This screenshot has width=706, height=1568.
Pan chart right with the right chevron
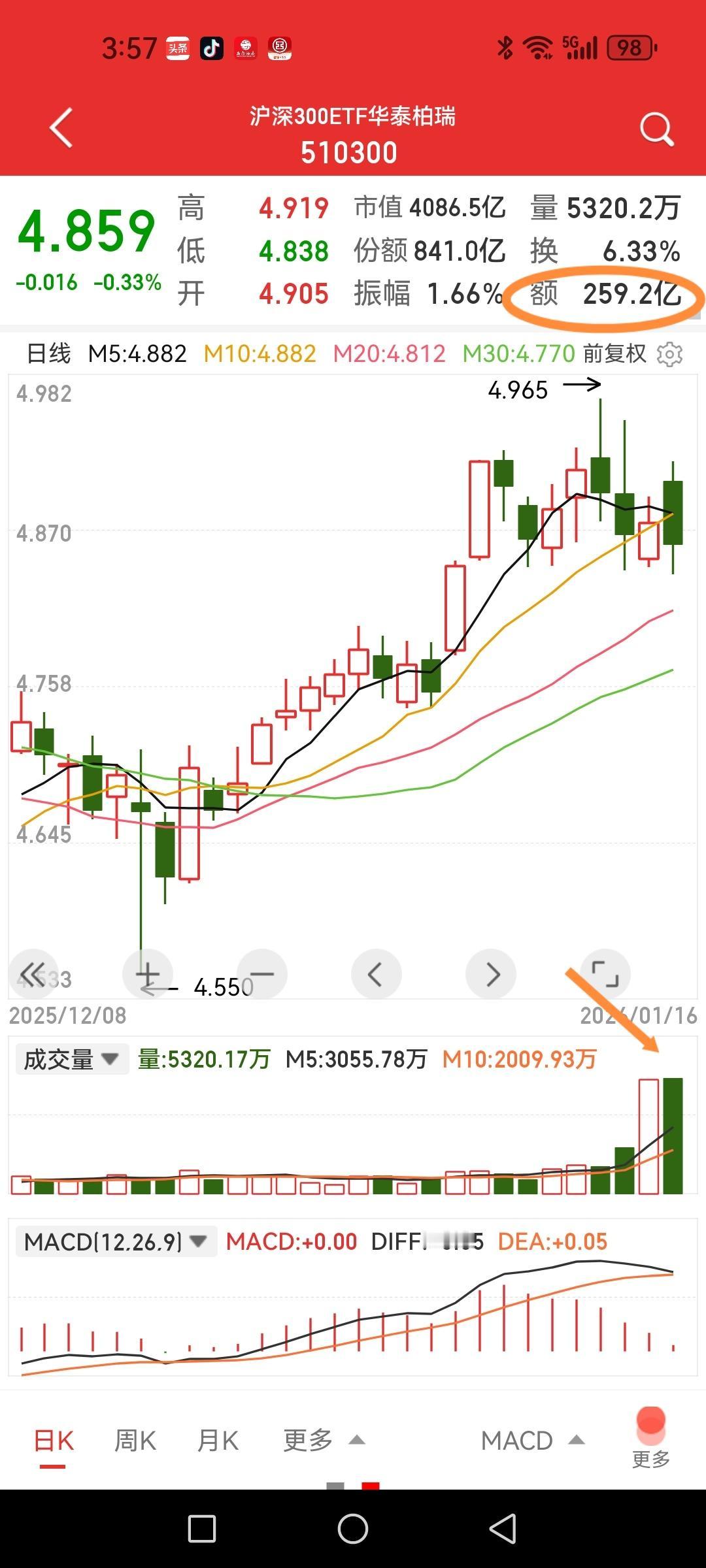click(x=492, y=973)
